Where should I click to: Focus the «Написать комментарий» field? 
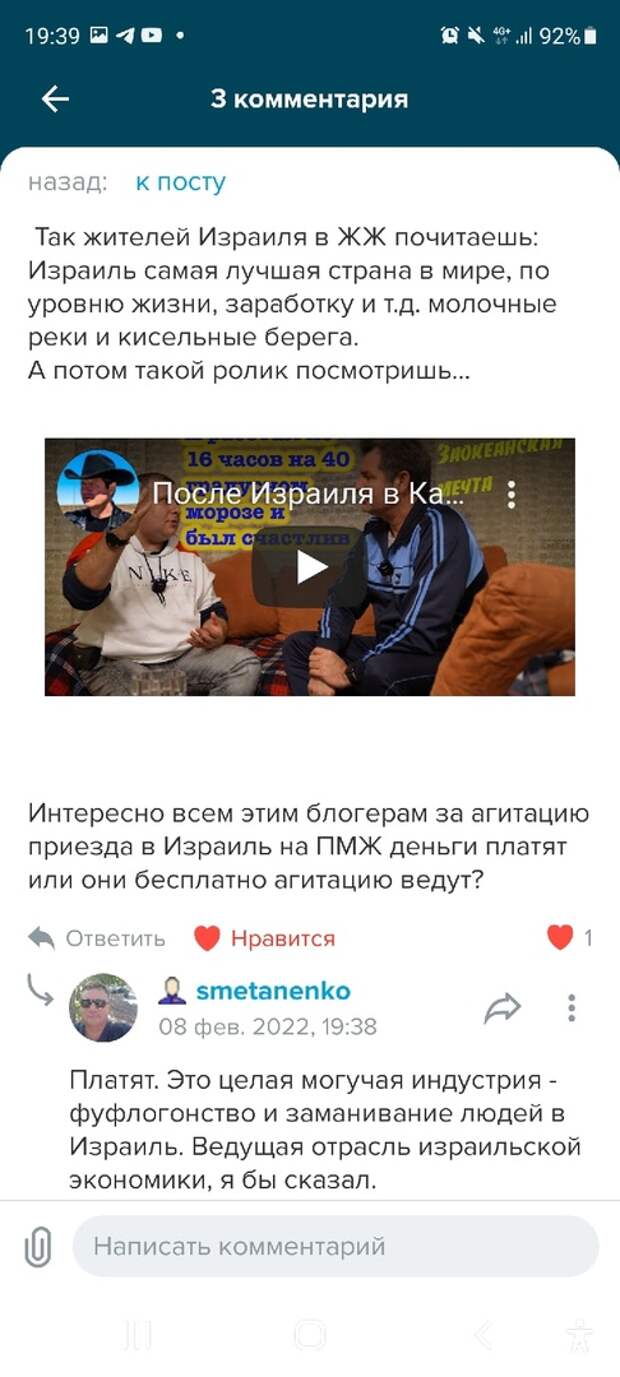tap(335, 1247)
